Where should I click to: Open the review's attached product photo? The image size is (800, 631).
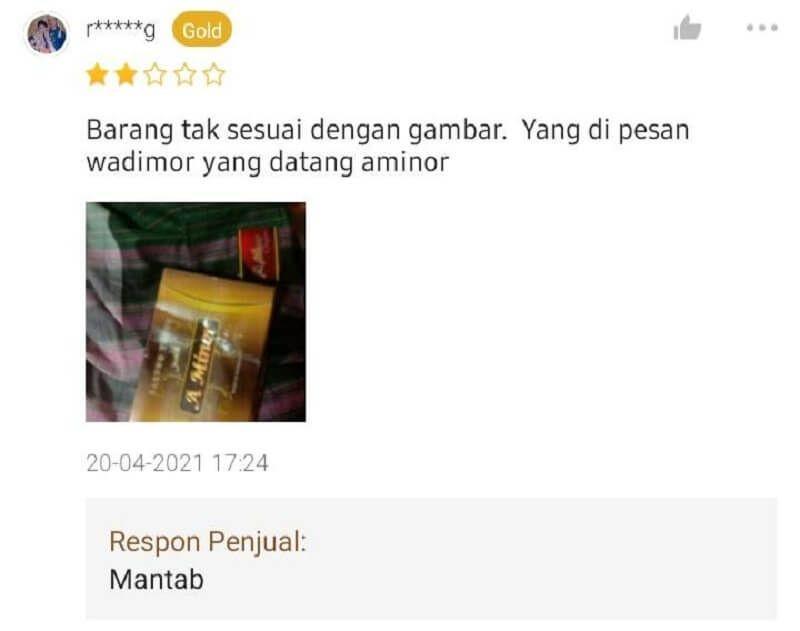pos(195,312)
